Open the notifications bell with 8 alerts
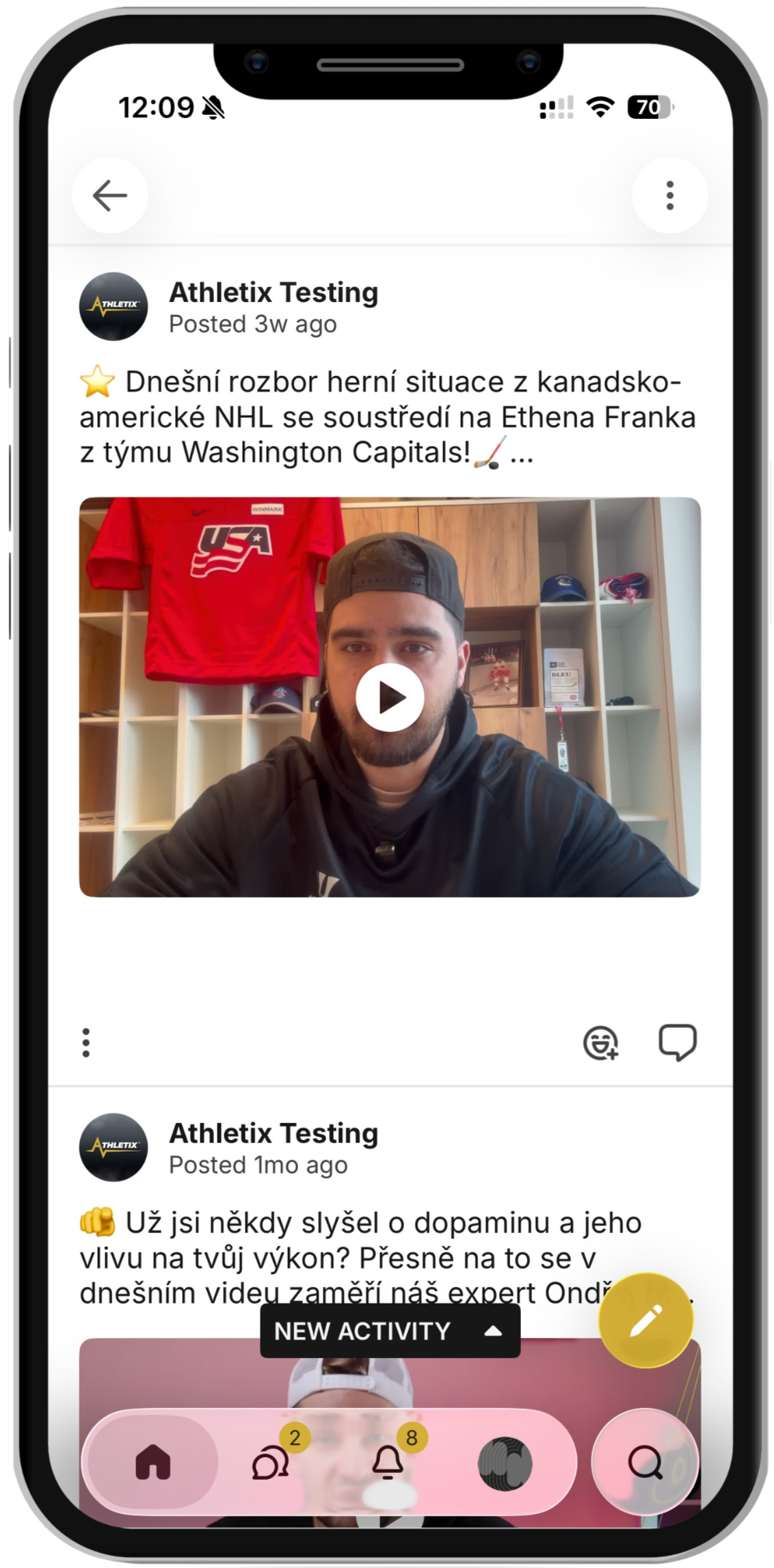This screenshot has width=774, height=1568. point(388,1463)
